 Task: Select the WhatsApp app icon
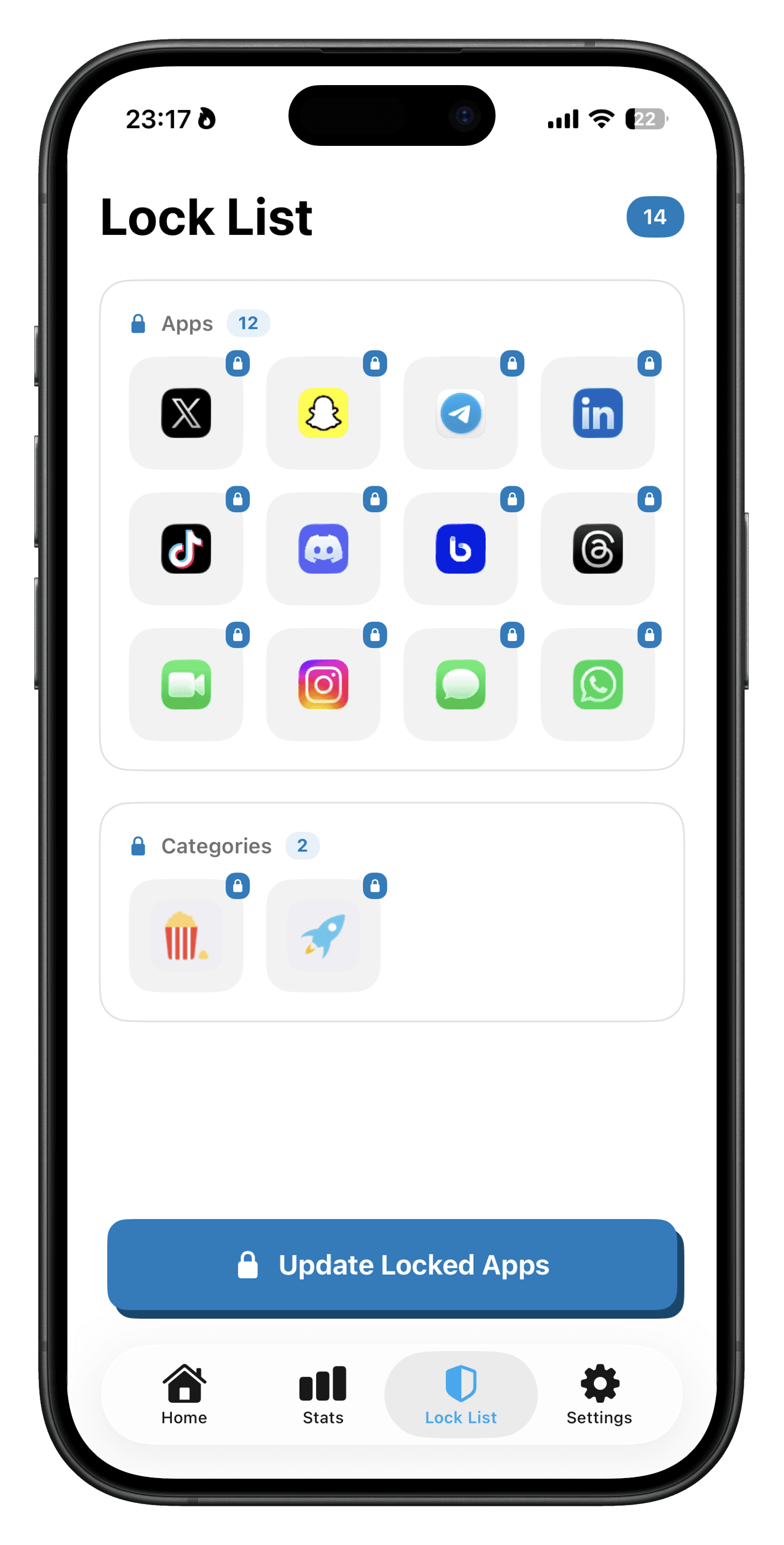pos(598,684)
